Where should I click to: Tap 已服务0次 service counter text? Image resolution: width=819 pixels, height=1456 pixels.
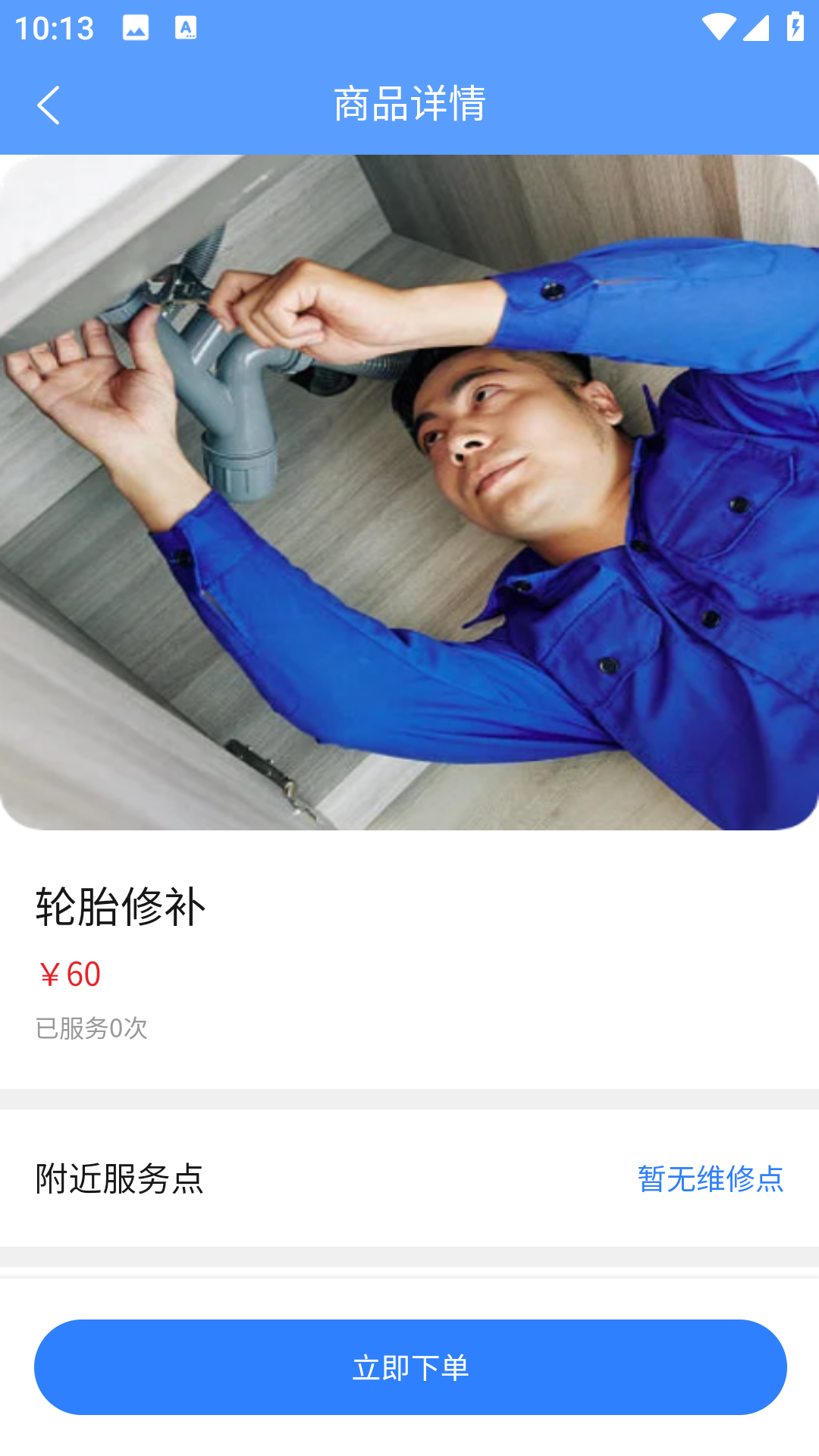pyautogui.click(x=91, y=1029)
